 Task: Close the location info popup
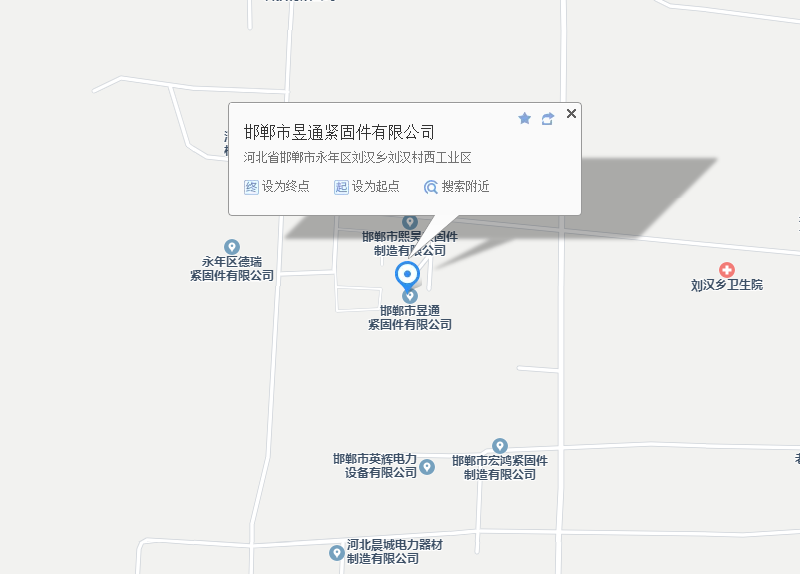(x=571, y=114)
